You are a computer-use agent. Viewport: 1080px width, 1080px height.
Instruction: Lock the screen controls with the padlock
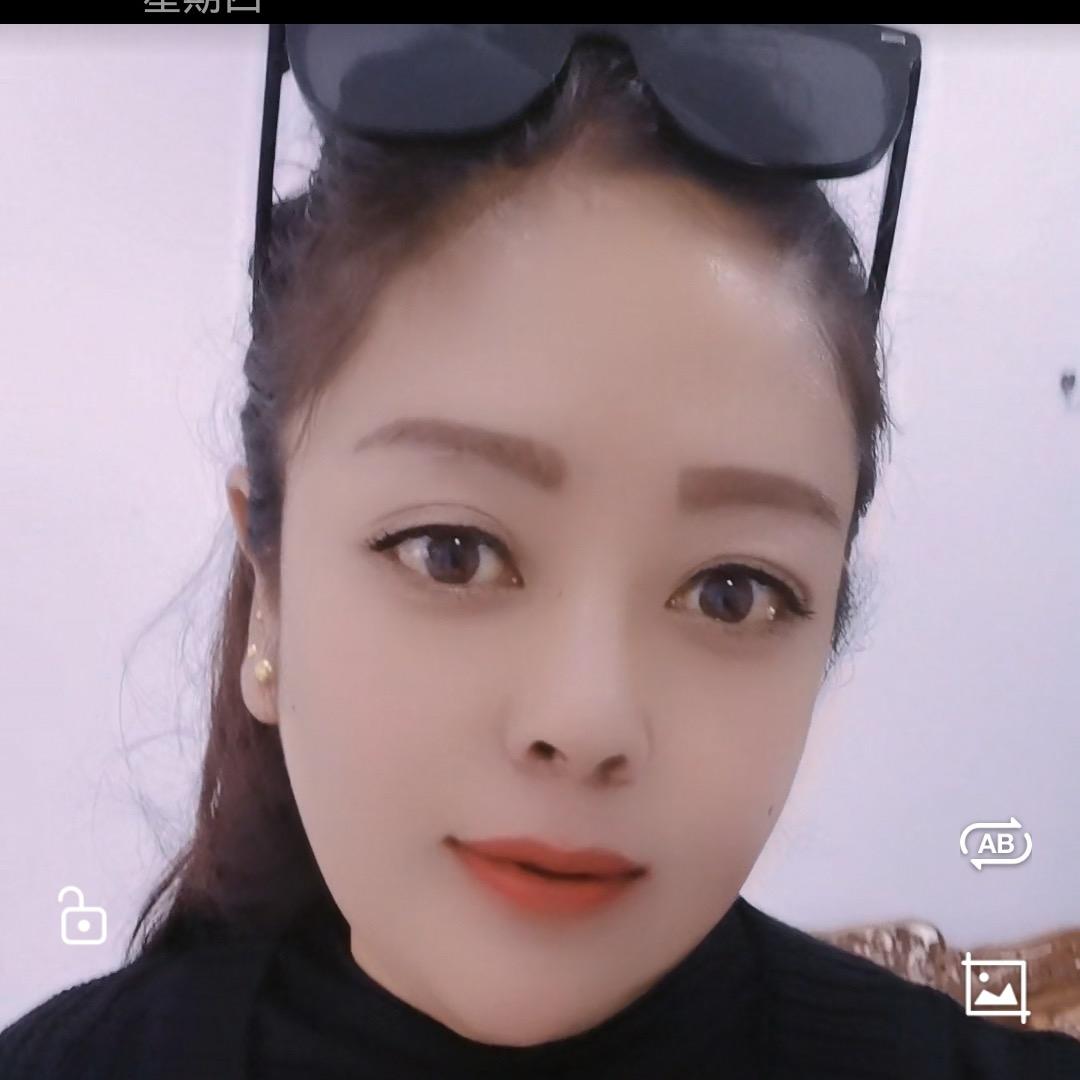point(82,917)
